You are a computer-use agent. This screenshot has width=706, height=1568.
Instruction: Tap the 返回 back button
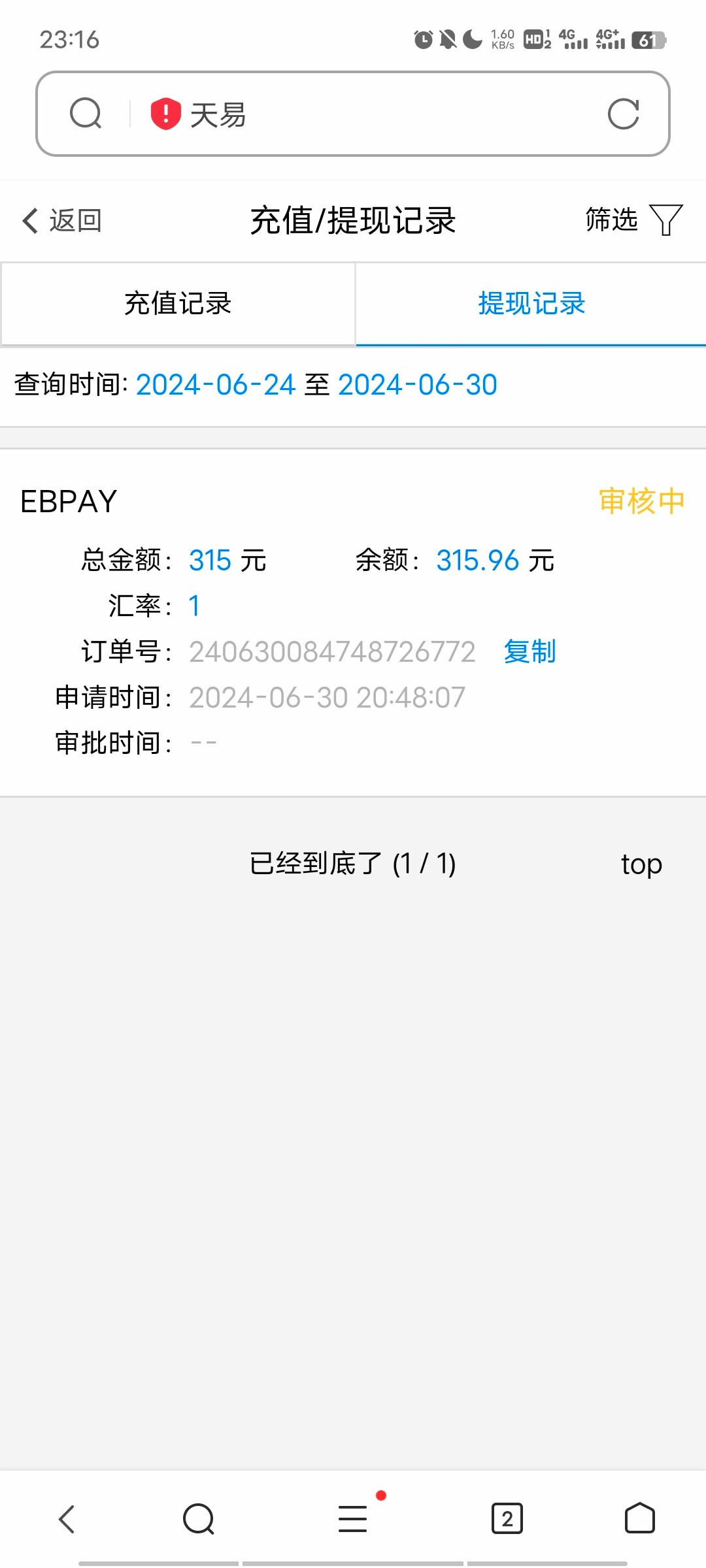click(62, 221)
